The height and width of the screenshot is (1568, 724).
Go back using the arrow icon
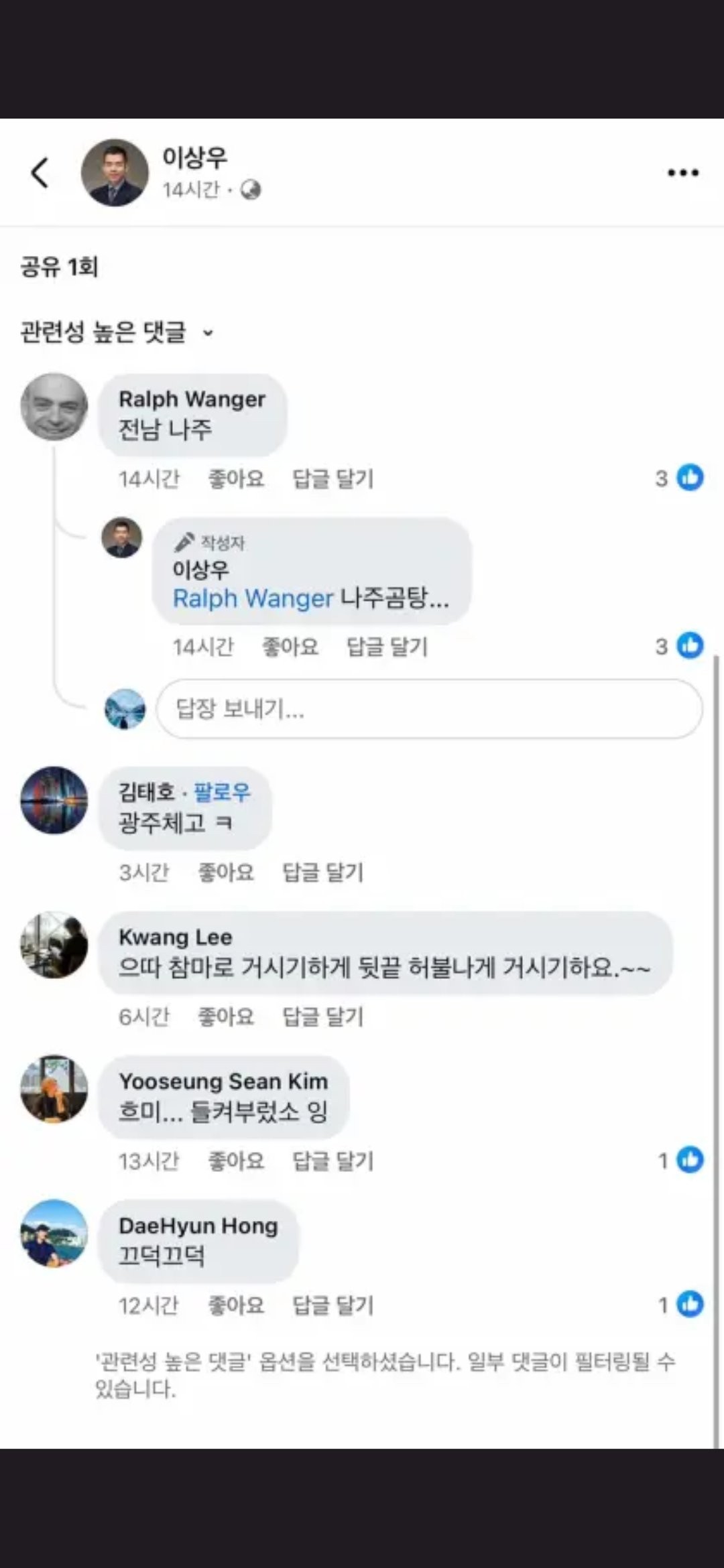[x=40, y=174]
